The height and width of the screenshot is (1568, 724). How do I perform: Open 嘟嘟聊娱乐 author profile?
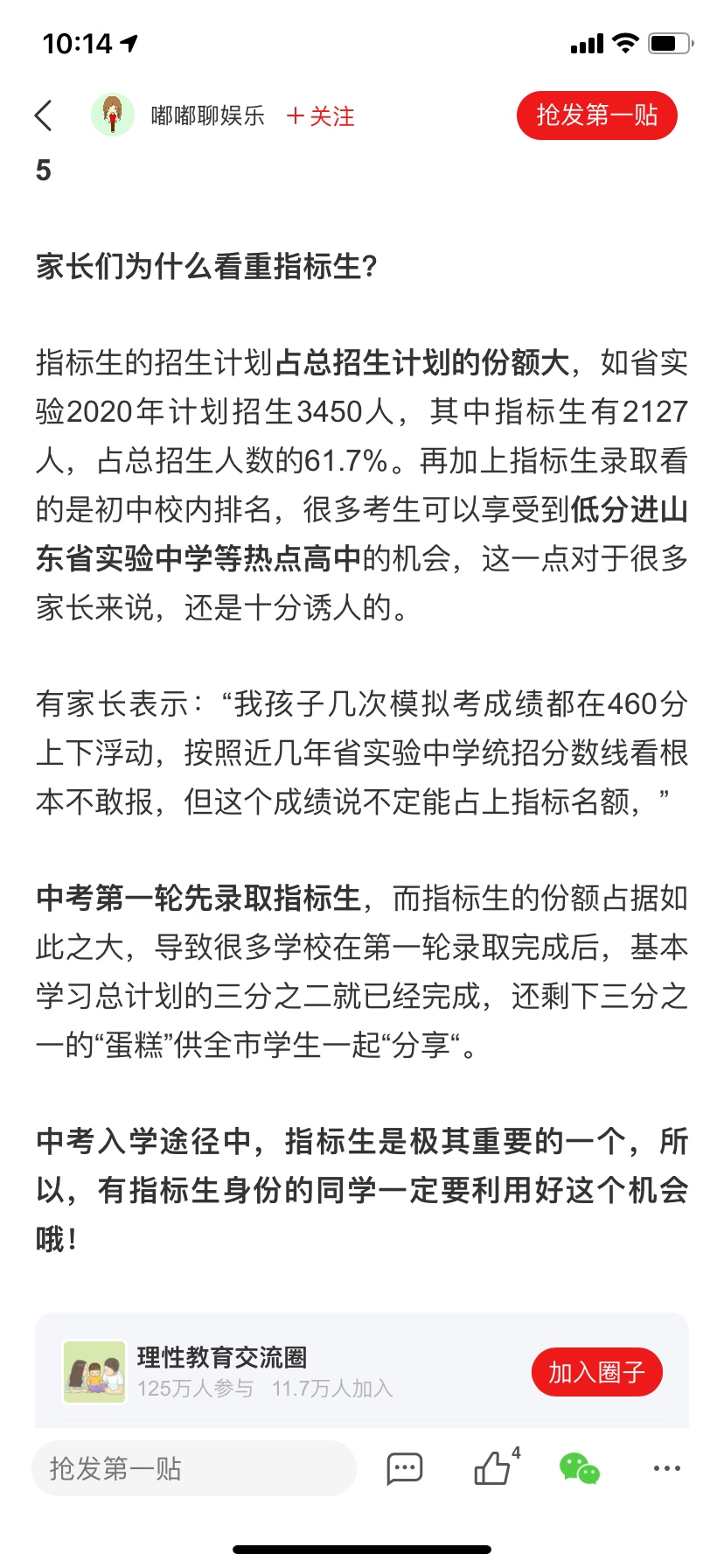click(206, 115)
